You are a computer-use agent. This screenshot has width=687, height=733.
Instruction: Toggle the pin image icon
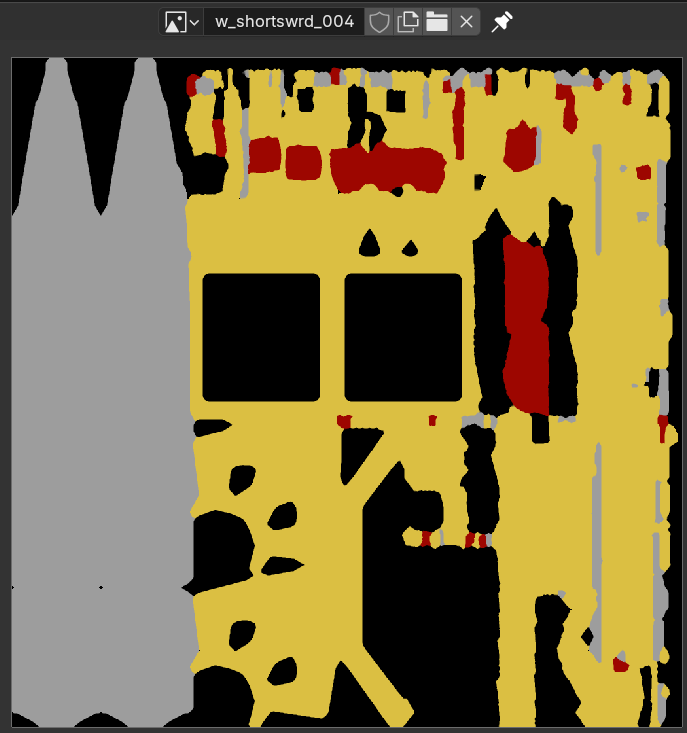[x=502, y=22]
